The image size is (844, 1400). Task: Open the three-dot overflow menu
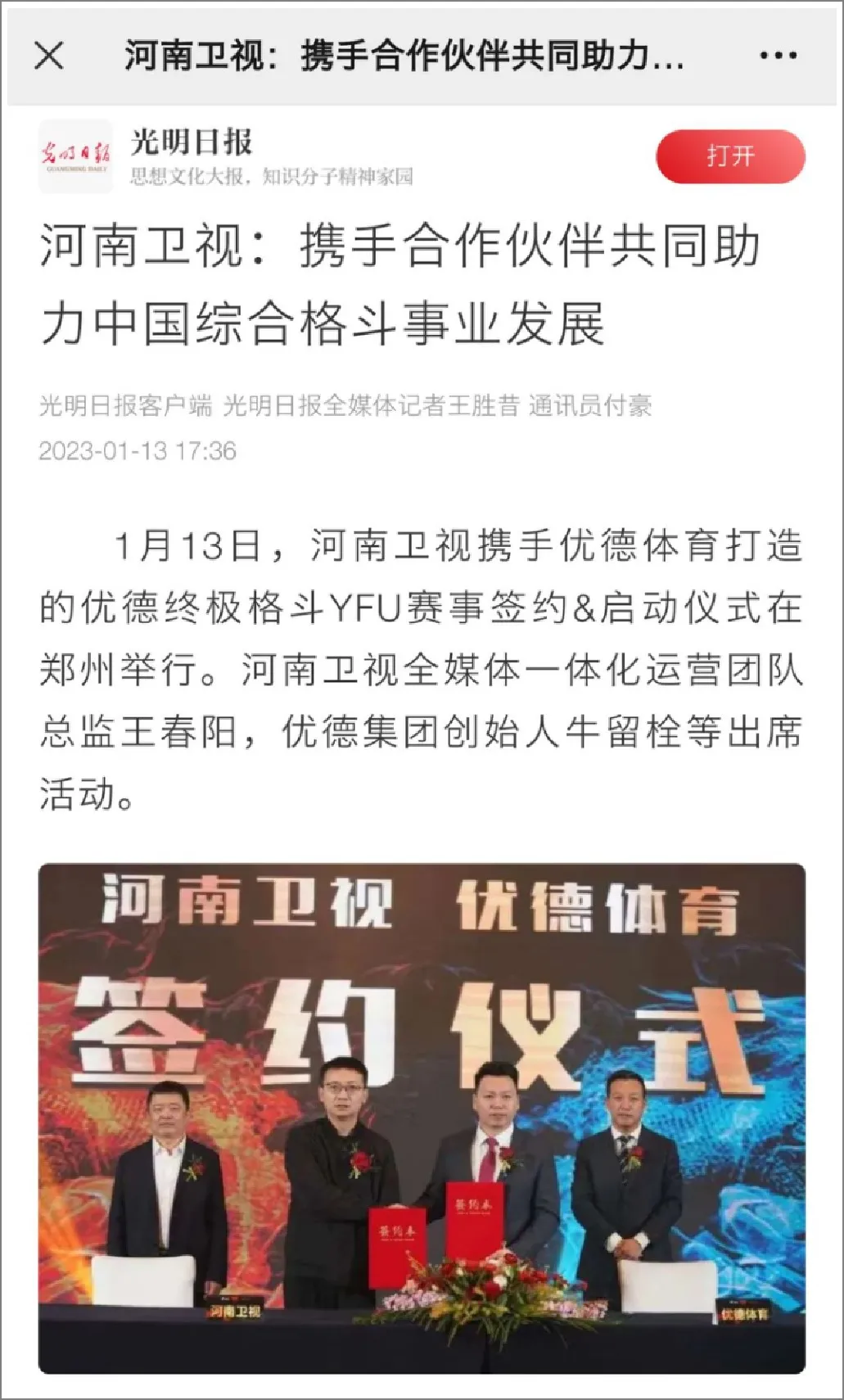click(x=778, y=56)
